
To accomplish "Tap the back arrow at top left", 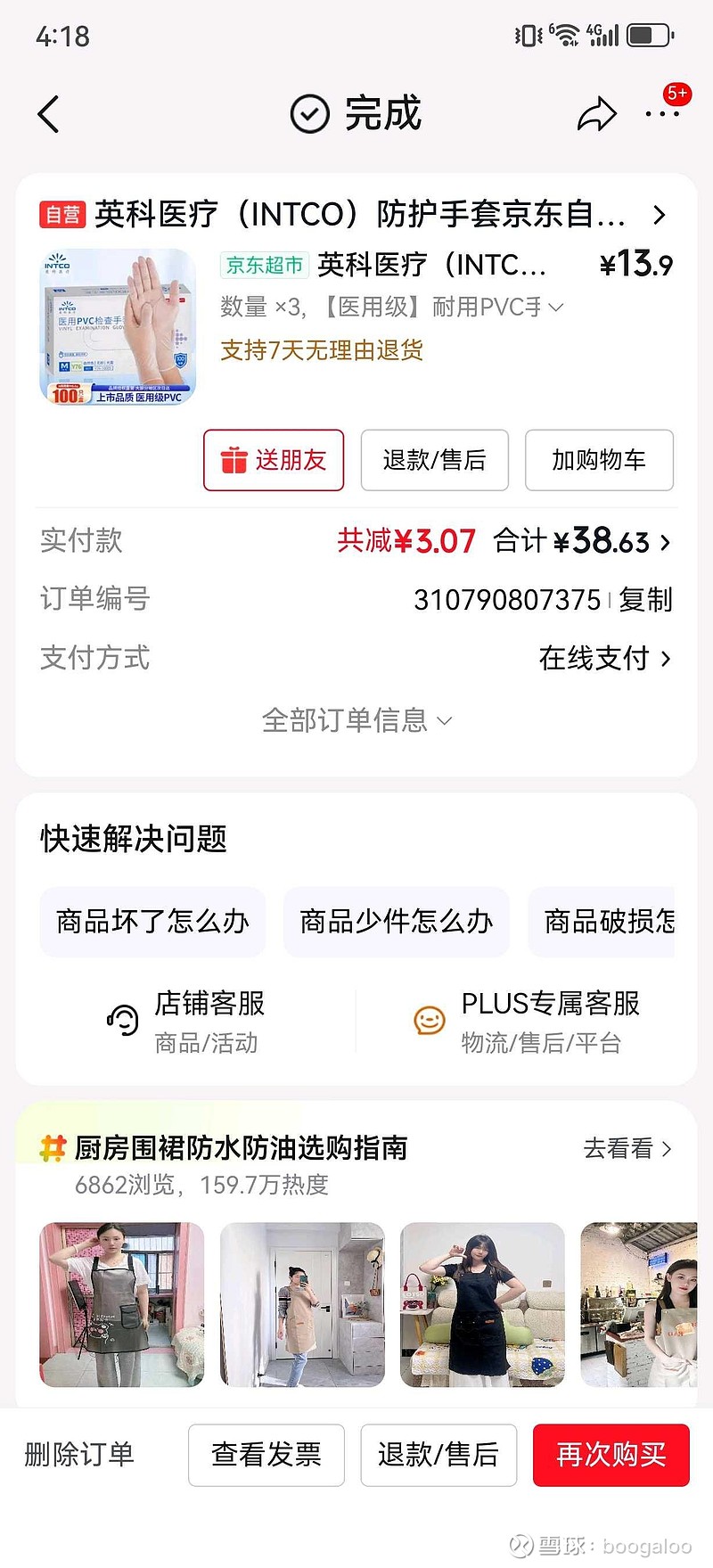I will 47,114.
